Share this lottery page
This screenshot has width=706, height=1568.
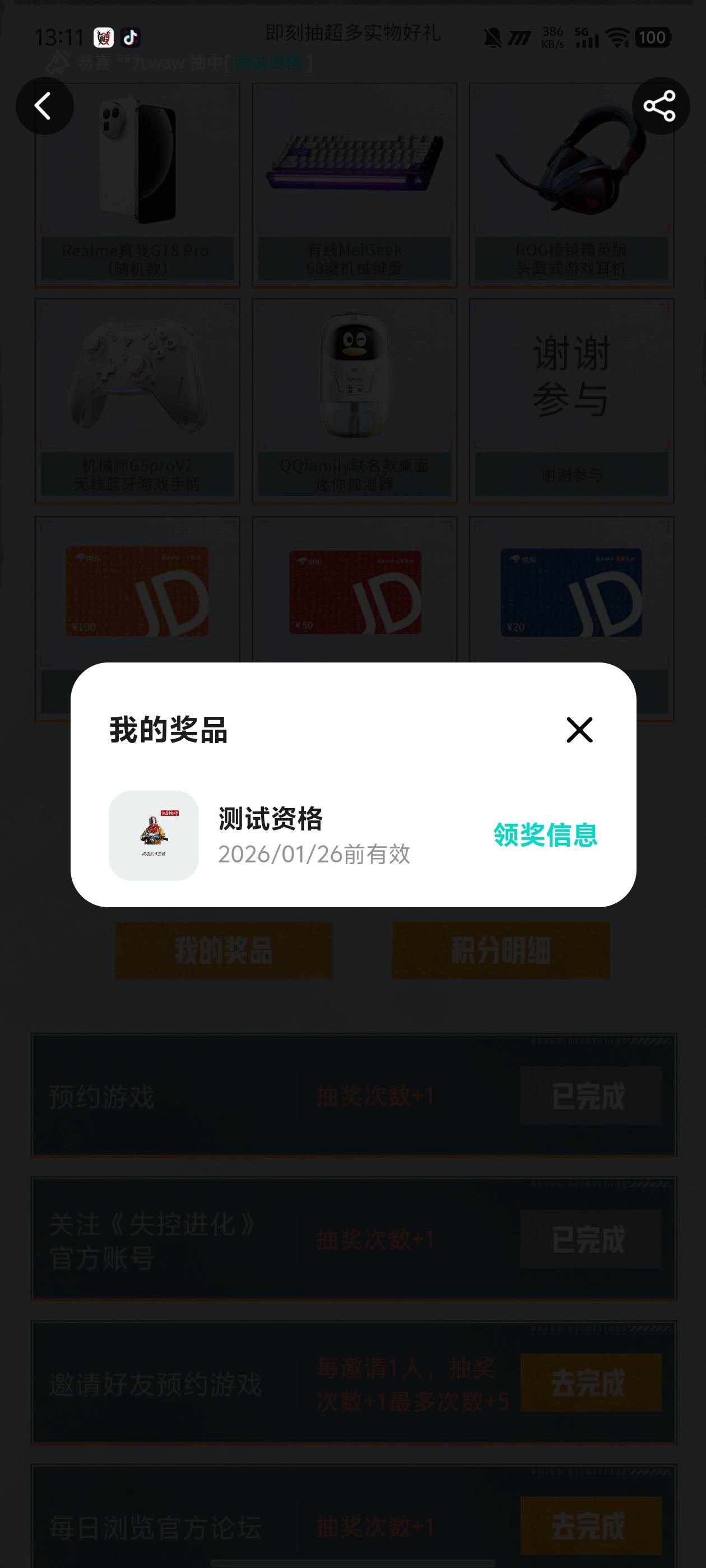[659, 106]
